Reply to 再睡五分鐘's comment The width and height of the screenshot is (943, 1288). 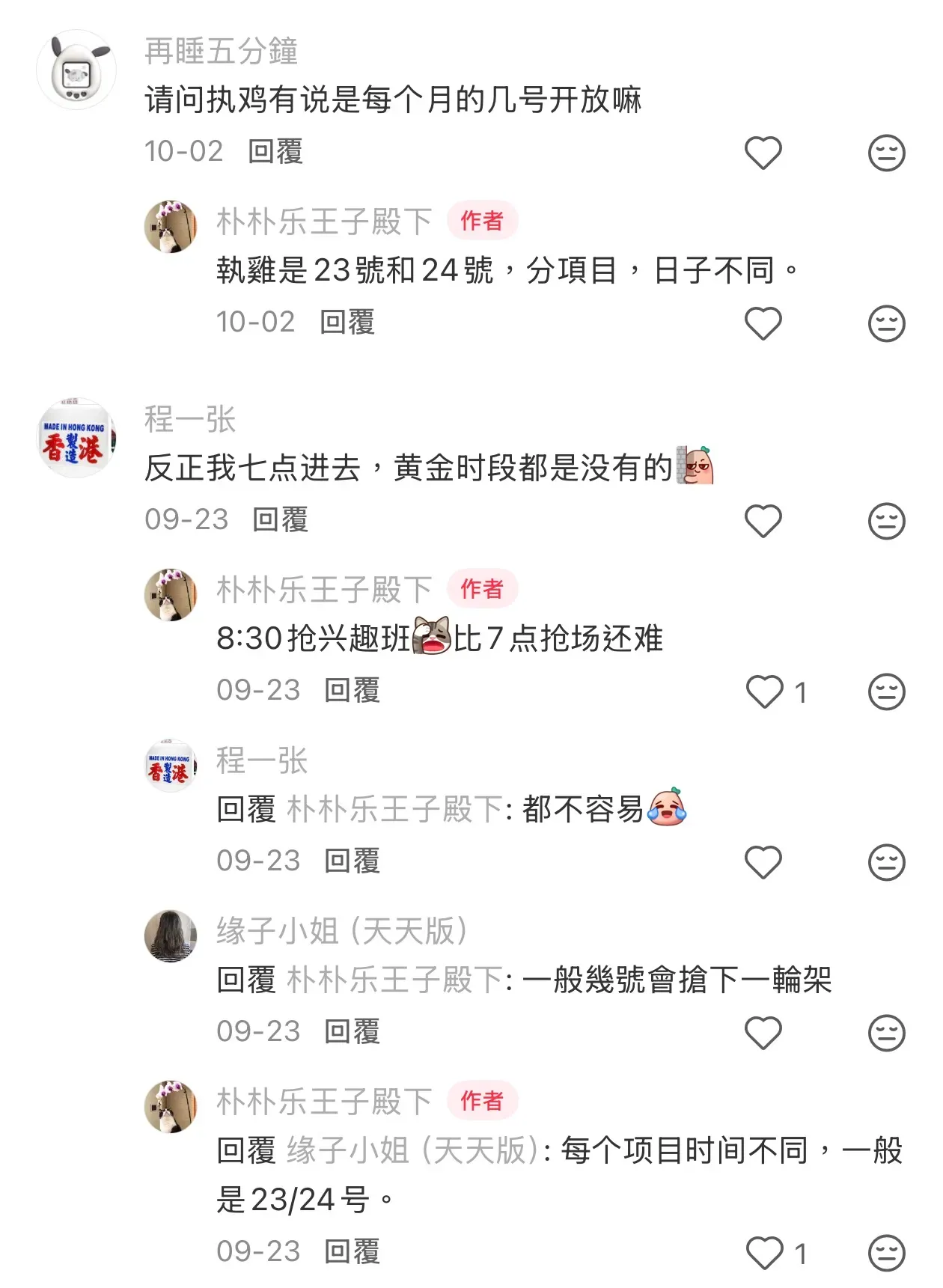click(x=275, y=152)
